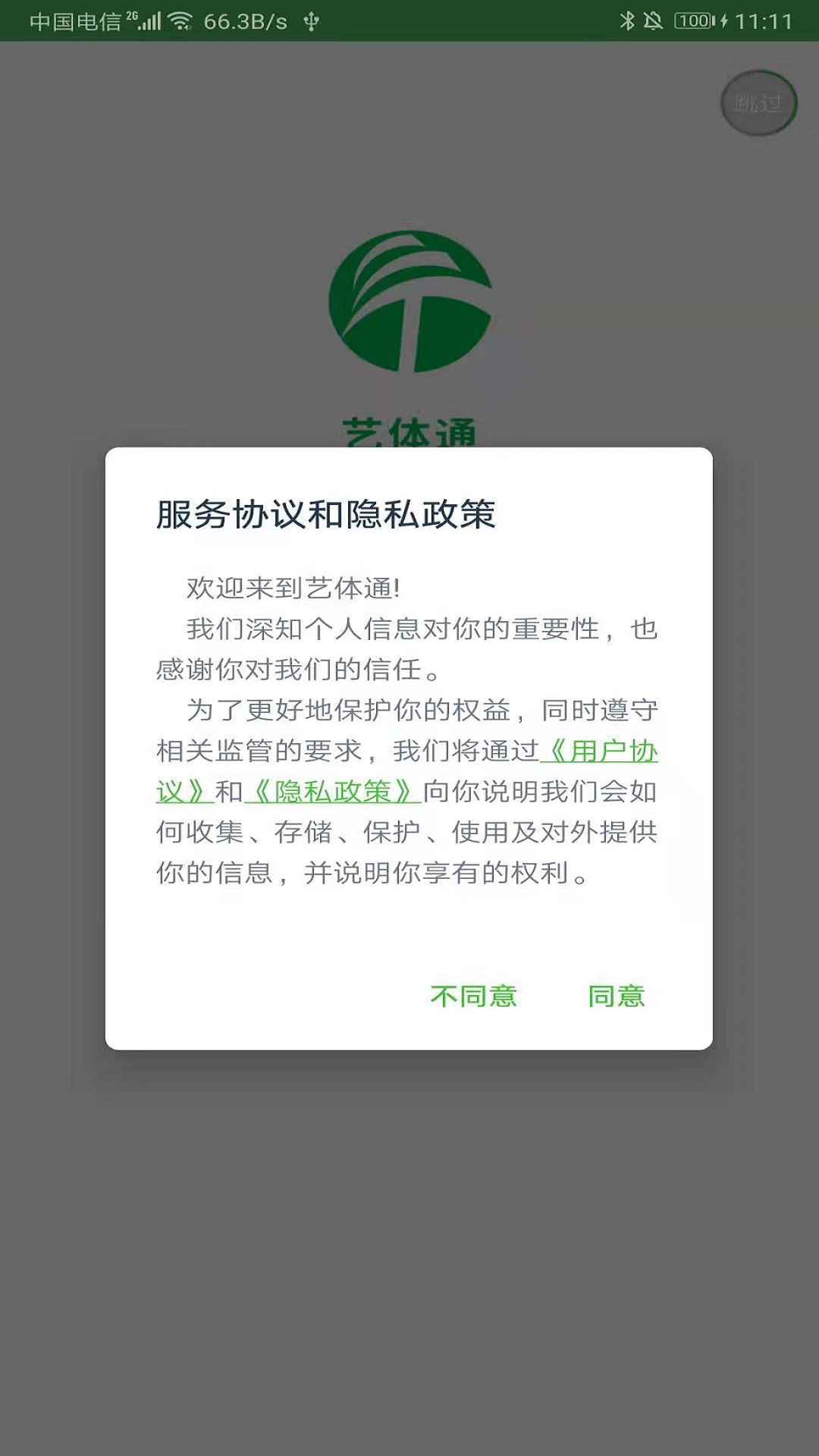The image size is (819, 1456).
Task: Decline with the 不同意 button
Action: (473, 996)
